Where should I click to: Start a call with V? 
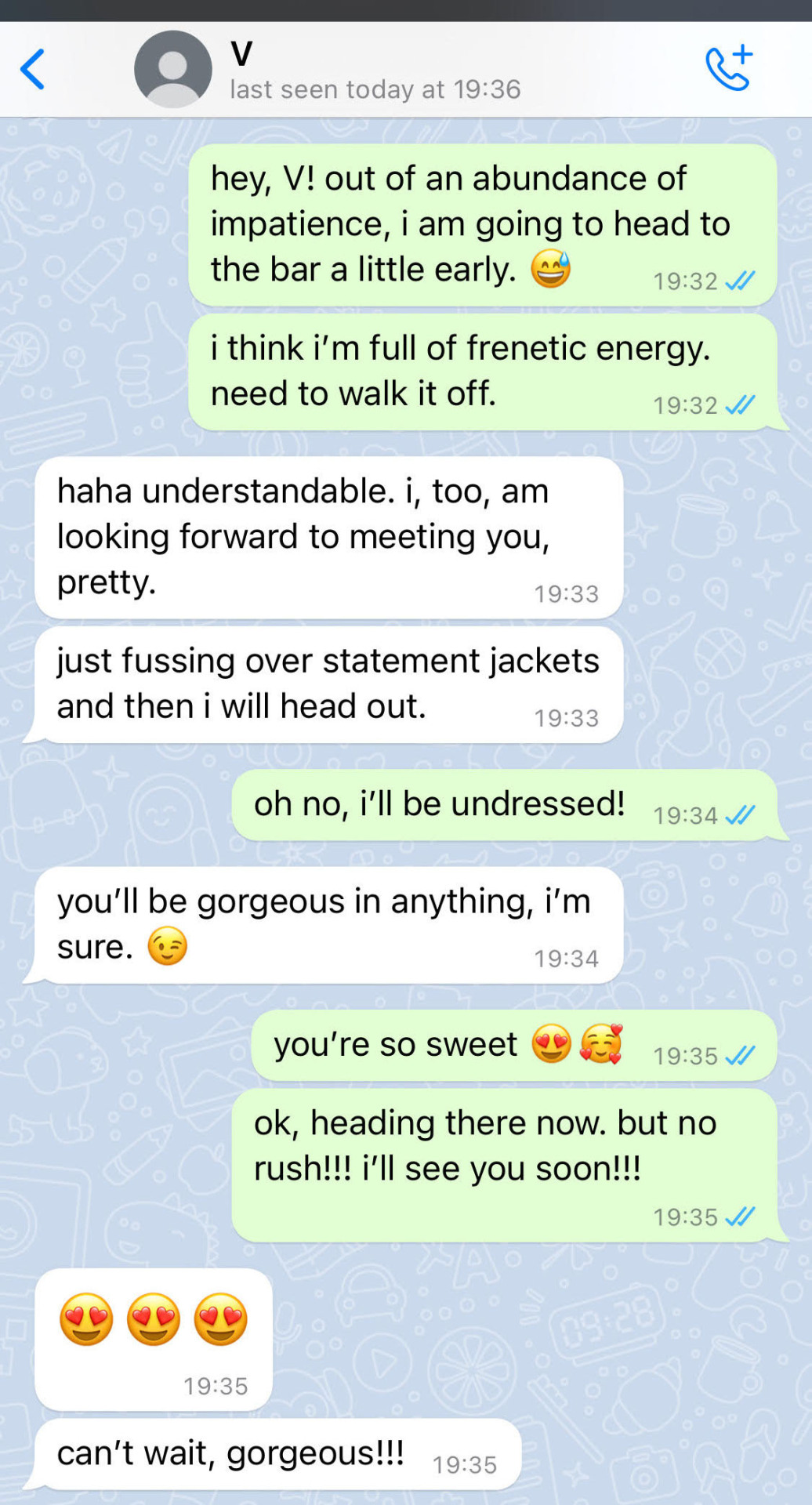[x=728, y=69]
